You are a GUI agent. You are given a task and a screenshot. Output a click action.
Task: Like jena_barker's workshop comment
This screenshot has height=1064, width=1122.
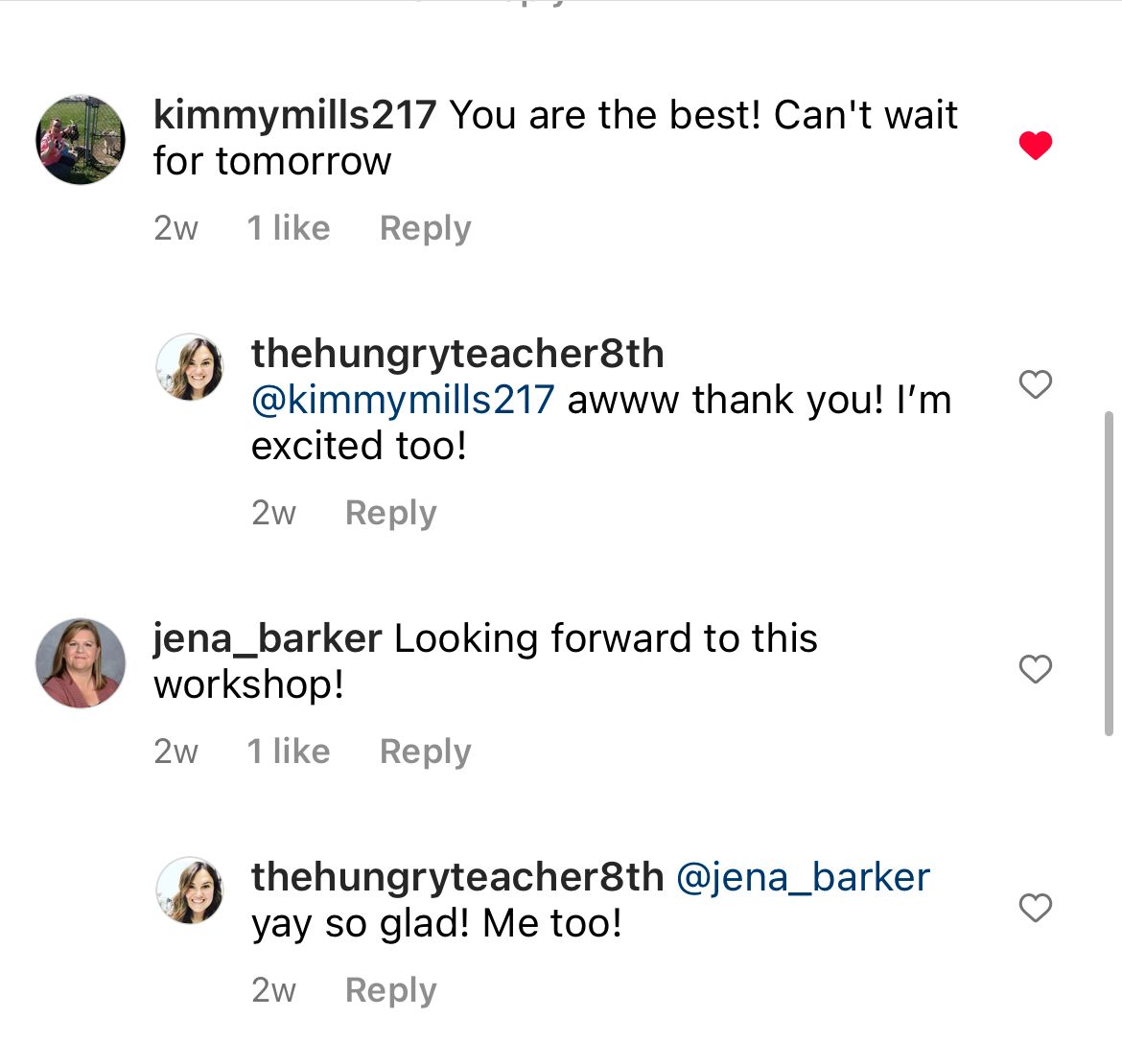point(1035,669)
